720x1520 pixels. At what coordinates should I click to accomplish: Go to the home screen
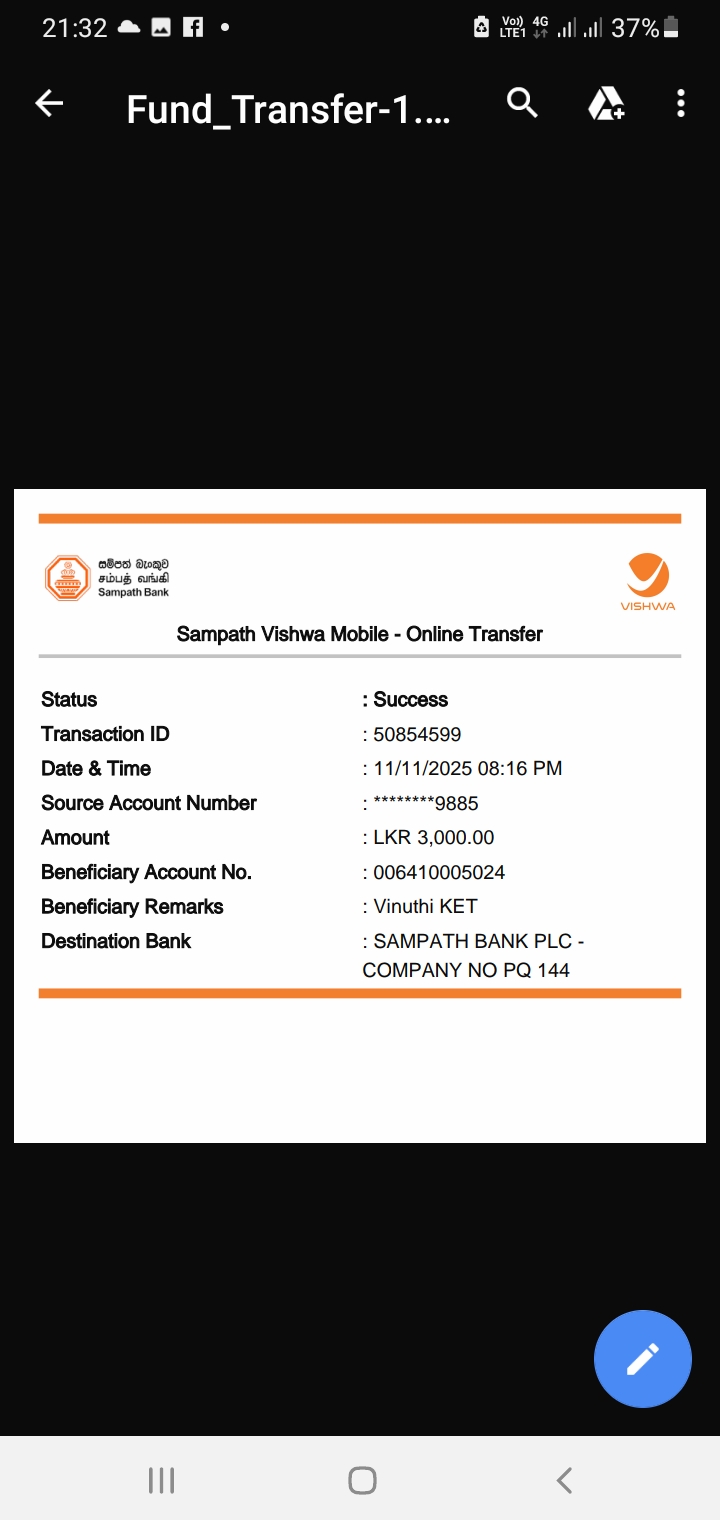click(x=362, y=1480)
